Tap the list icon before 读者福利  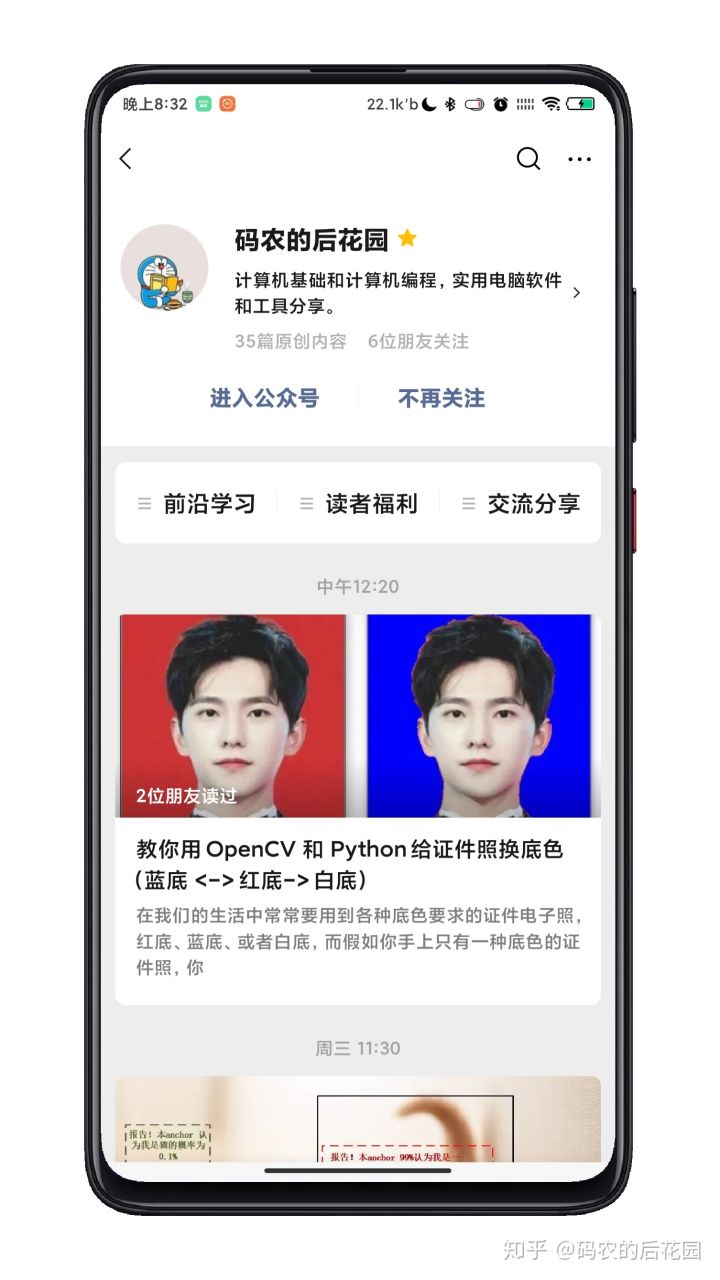[306, 504]
